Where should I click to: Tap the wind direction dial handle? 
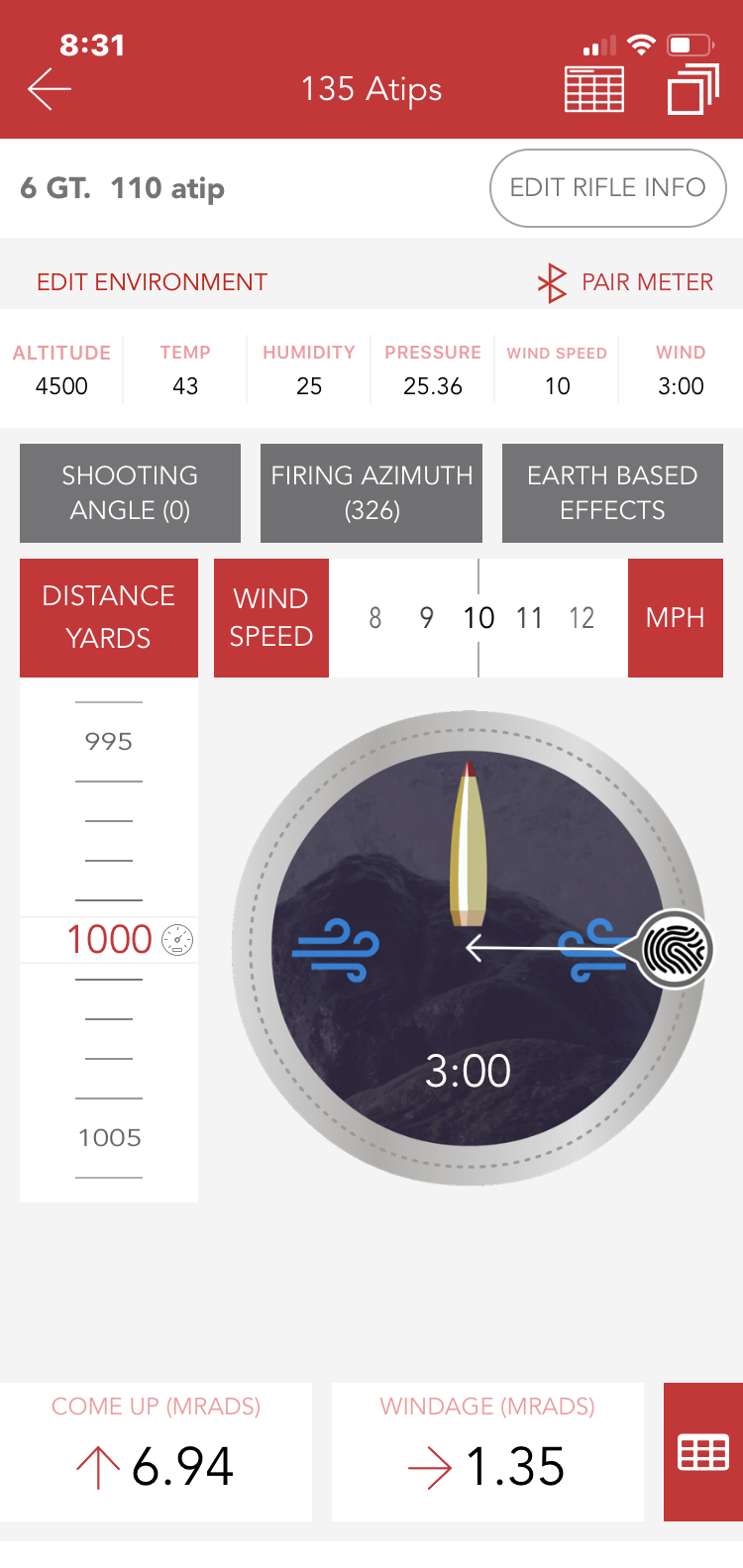point(675,949)
